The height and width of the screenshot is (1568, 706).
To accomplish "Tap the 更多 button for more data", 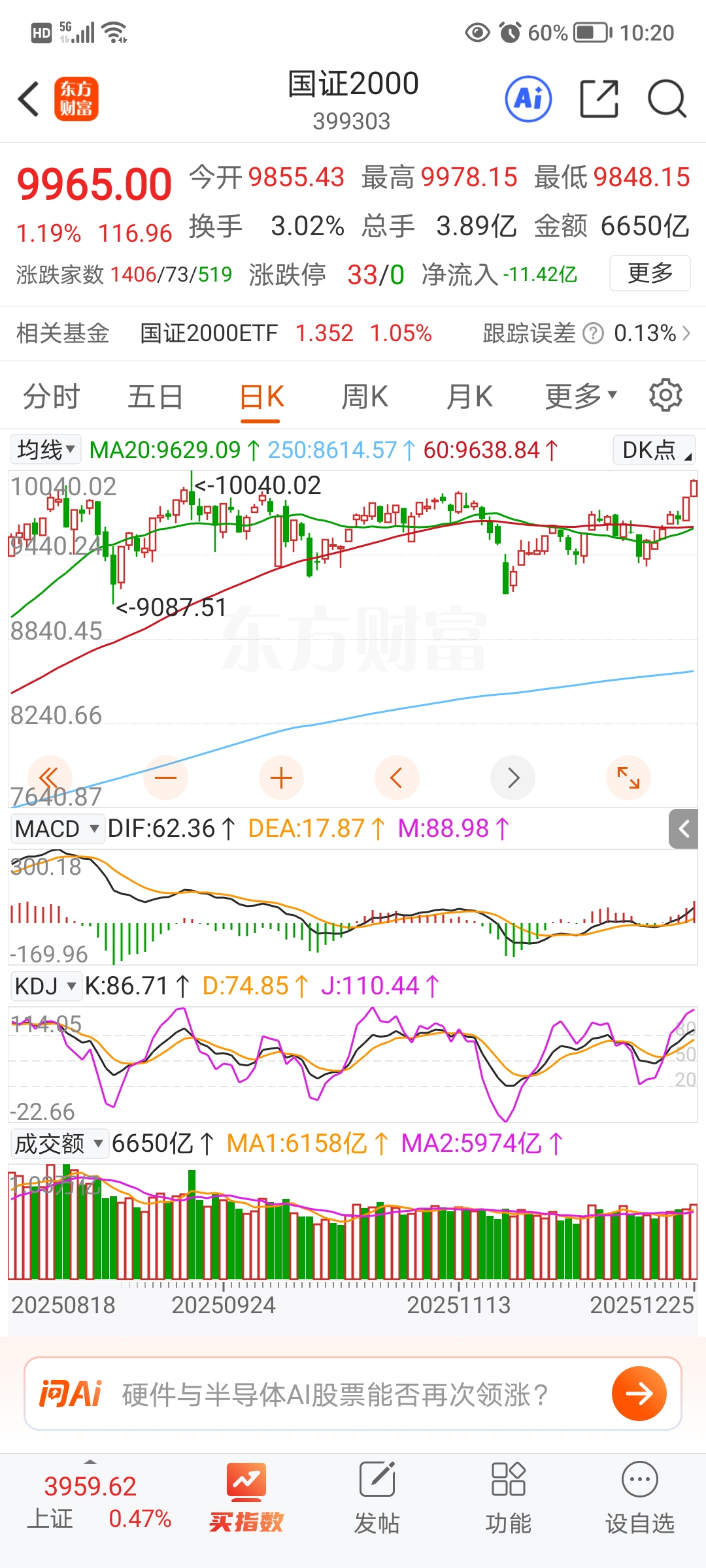I will pos(649,273).
